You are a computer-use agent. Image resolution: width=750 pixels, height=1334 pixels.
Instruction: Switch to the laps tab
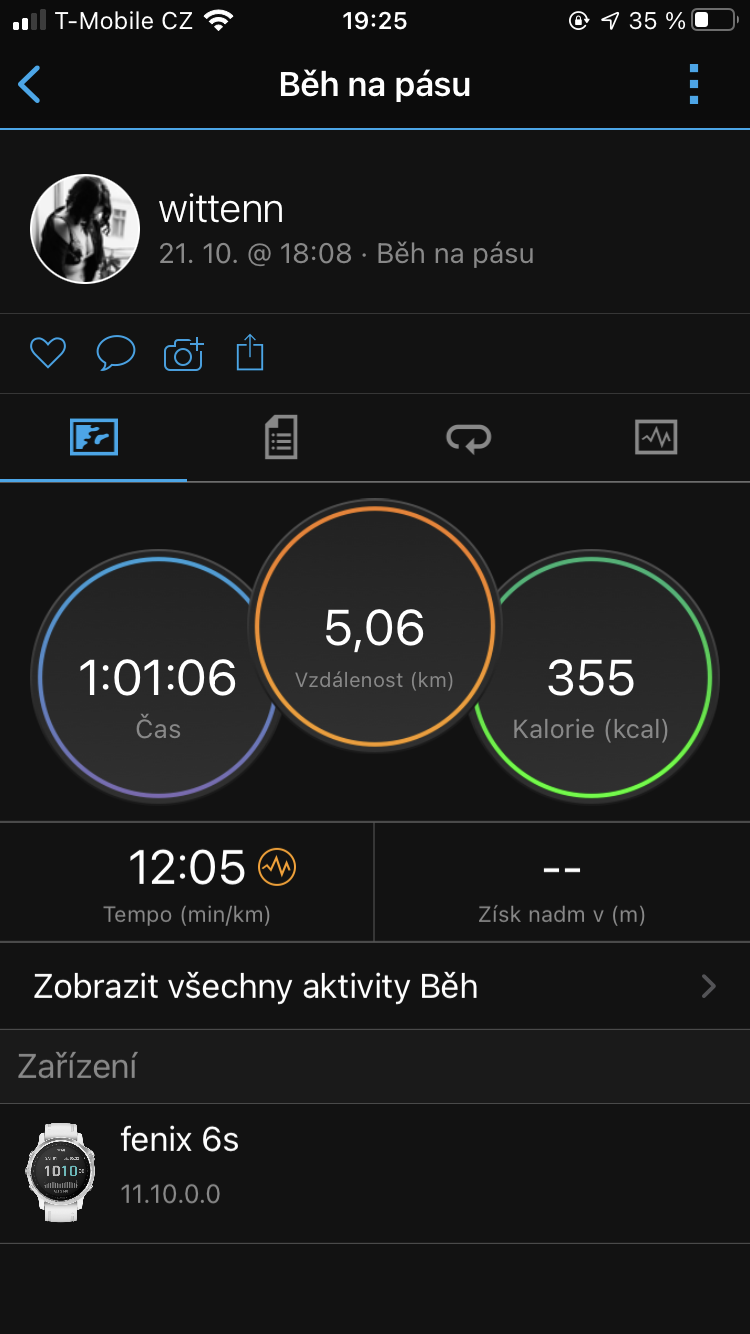[x=468, y=438]
